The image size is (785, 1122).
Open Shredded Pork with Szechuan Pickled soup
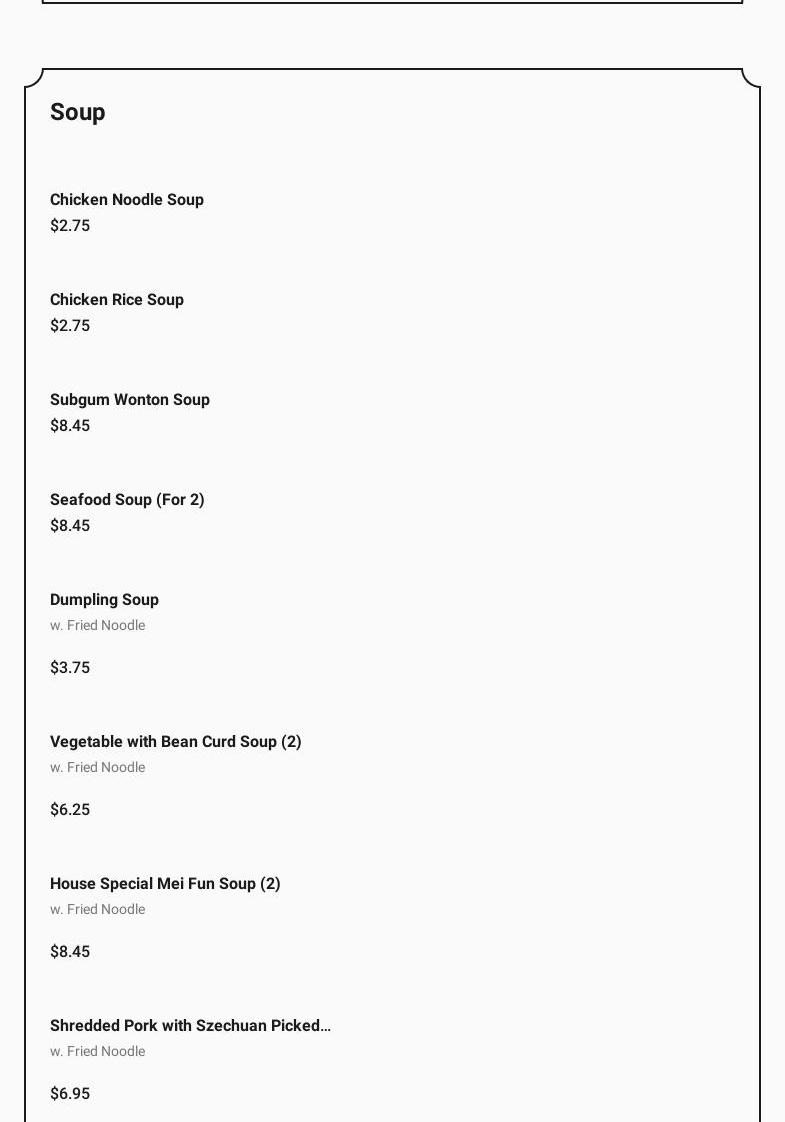[x=190, y=1026]
